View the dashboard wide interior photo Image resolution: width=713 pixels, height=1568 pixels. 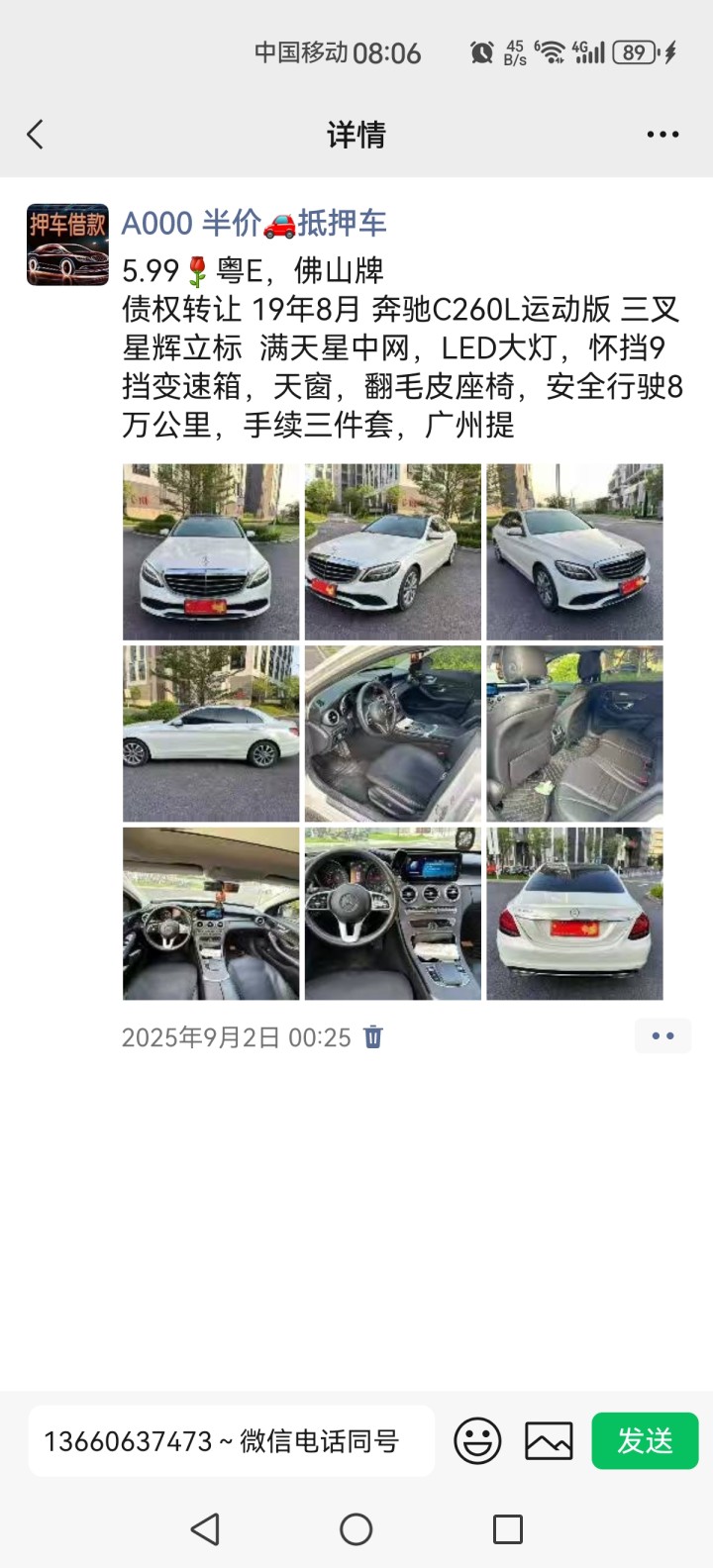click(x=211, y=914)
